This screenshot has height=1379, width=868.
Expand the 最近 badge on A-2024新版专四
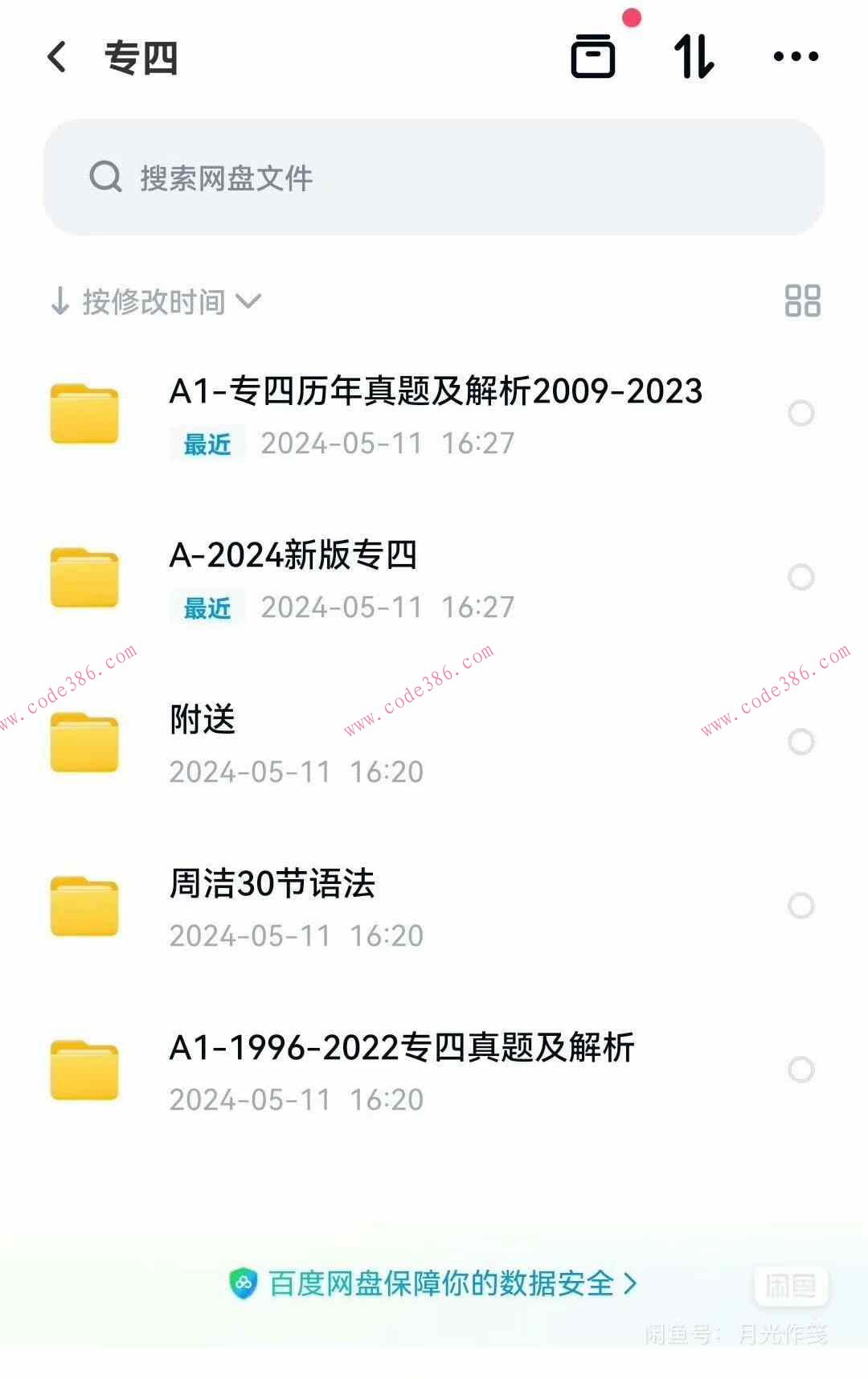tap(207, 608)
